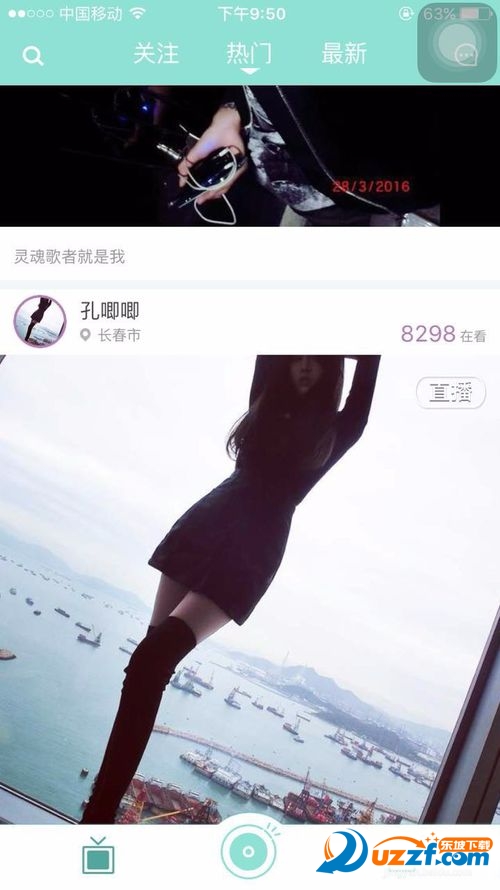Tap the TV icon in bottom bar
The image size is (500, 890).
click(x=98, y=855)
